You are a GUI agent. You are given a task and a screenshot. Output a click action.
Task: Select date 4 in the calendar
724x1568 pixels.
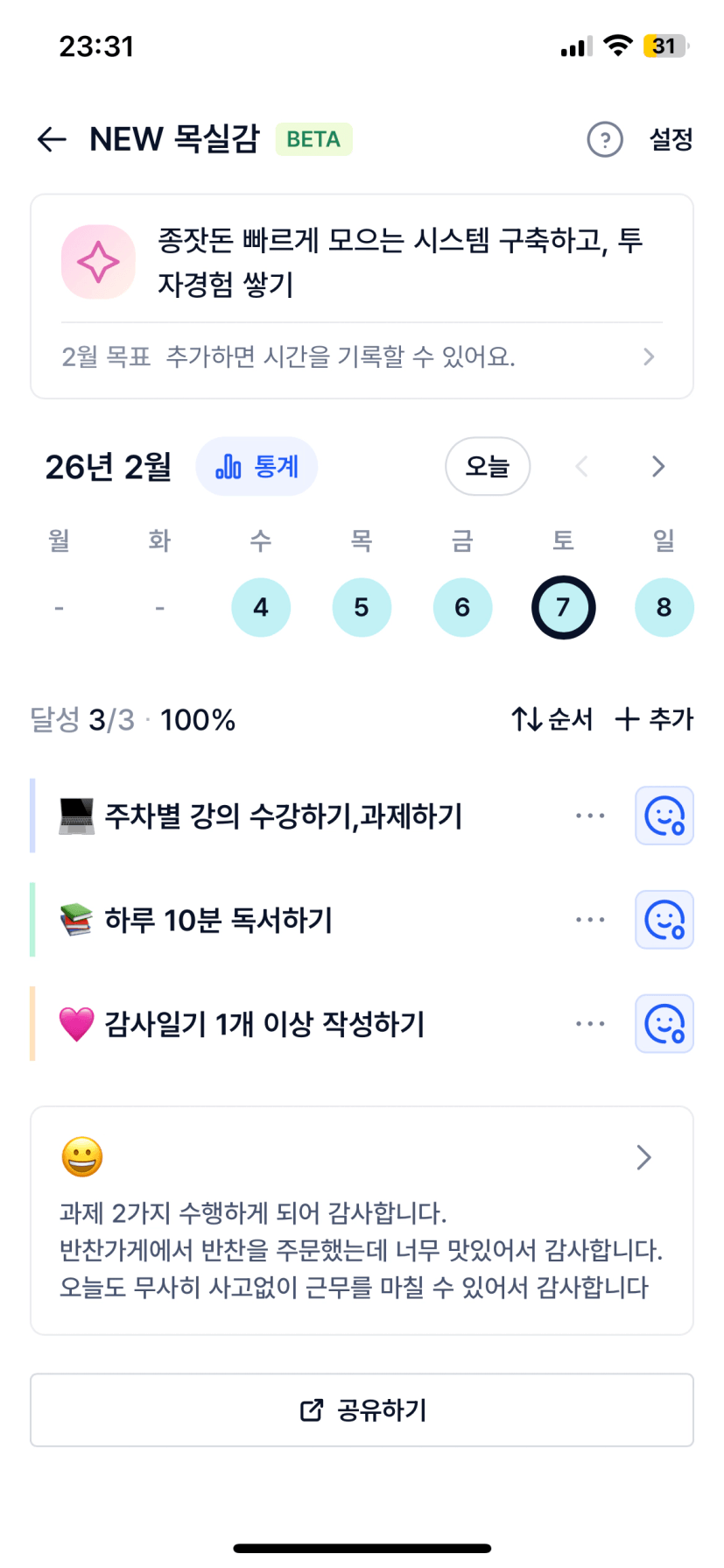(261, 607)
